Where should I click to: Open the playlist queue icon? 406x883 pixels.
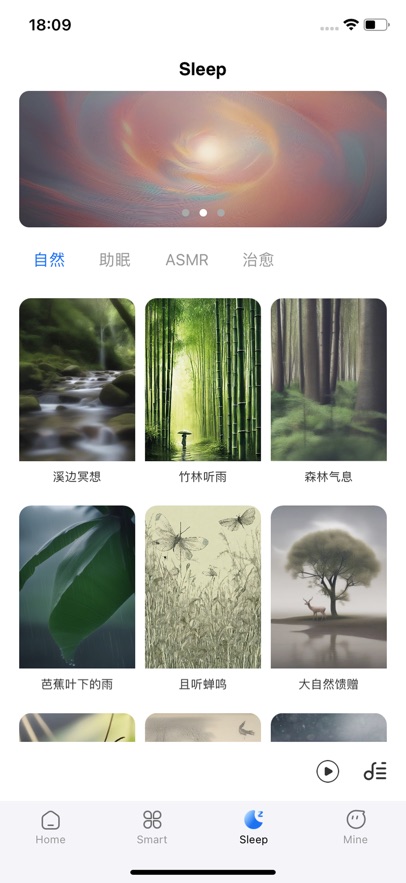coord(375,771)
